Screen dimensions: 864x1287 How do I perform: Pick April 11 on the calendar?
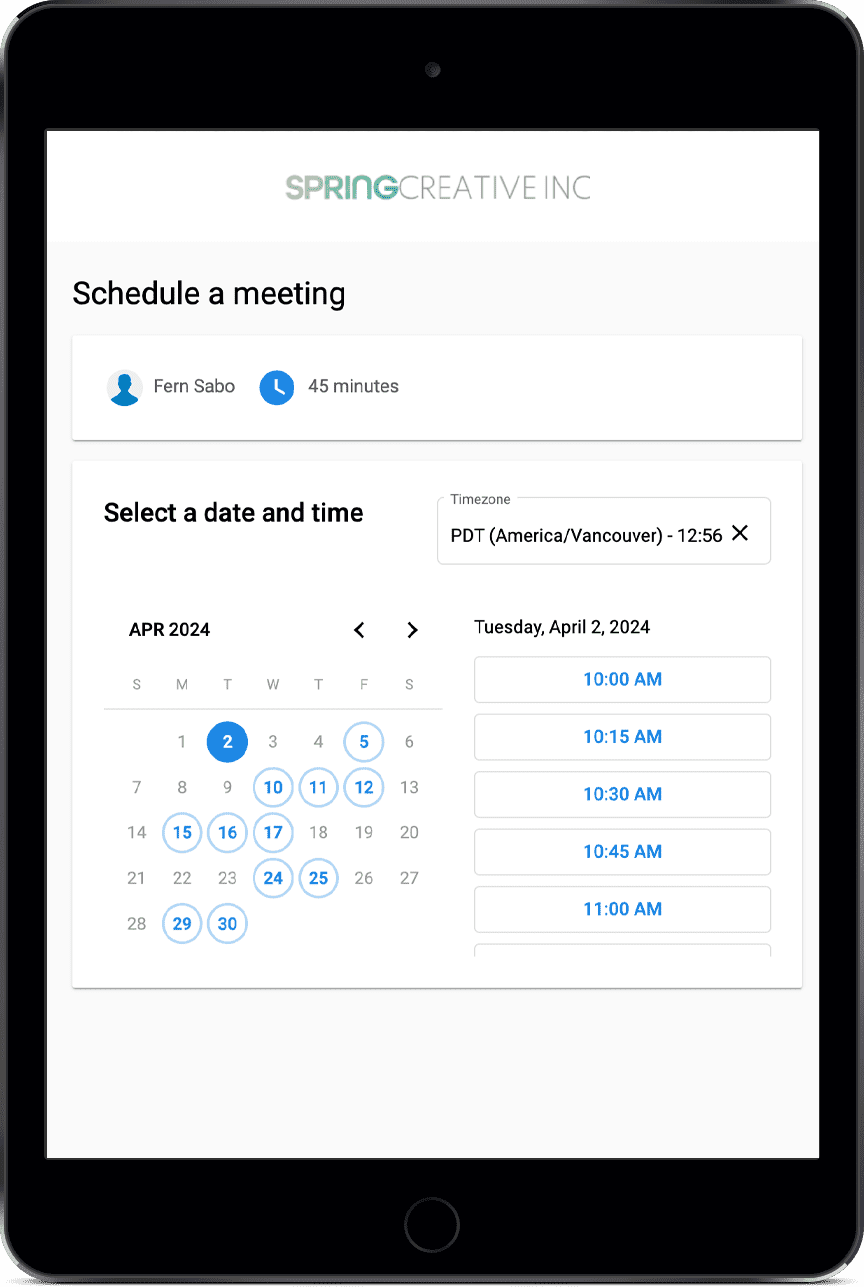pos(318,787)
